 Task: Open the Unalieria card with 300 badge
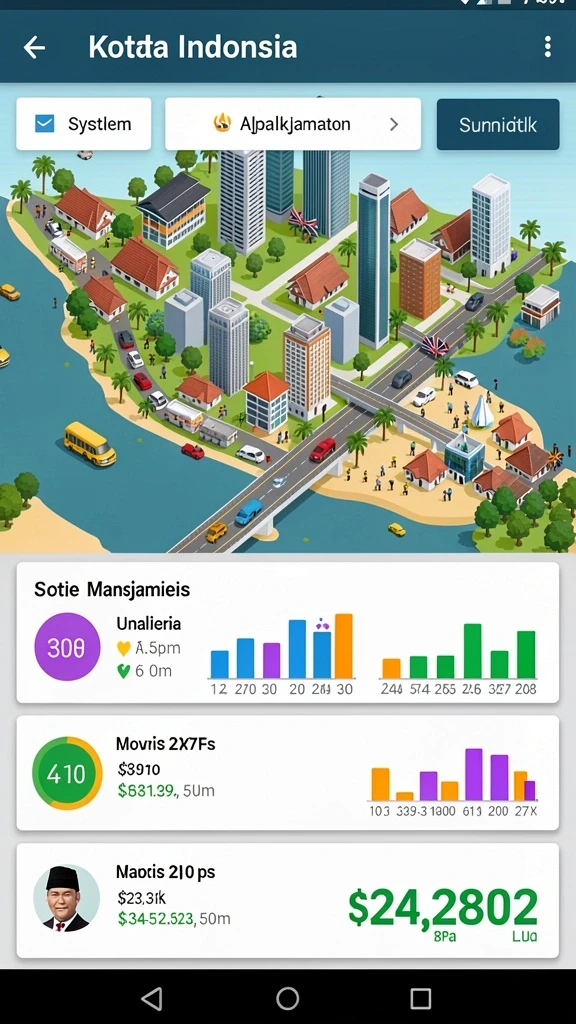point(287,632)
